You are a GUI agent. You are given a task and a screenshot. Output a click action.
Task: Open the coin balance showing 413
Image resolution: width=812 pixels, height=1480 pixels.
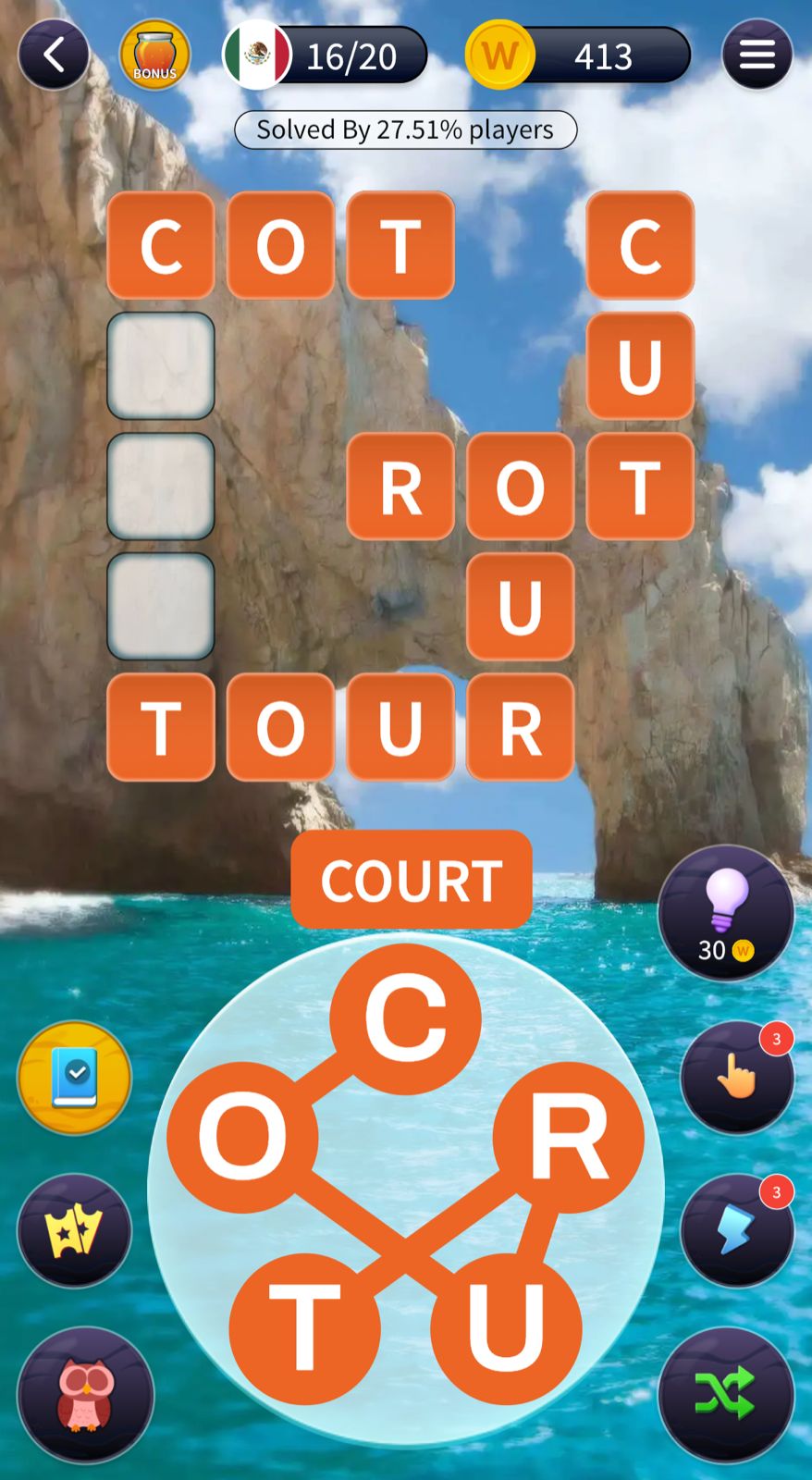tap(580, 55)
